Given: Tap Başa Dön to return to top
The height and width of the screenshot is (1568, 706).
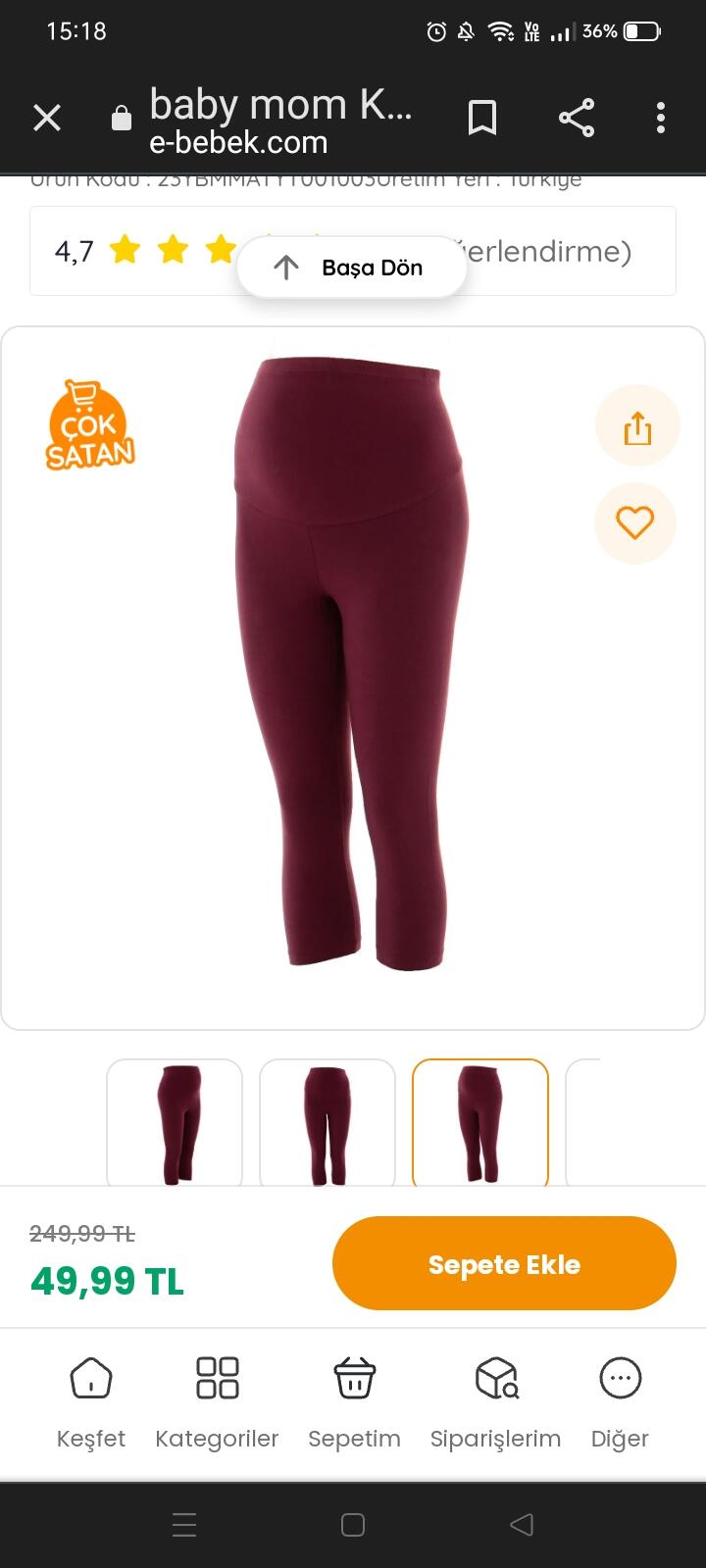Looking at the screenshot, I should coord(351,268).
